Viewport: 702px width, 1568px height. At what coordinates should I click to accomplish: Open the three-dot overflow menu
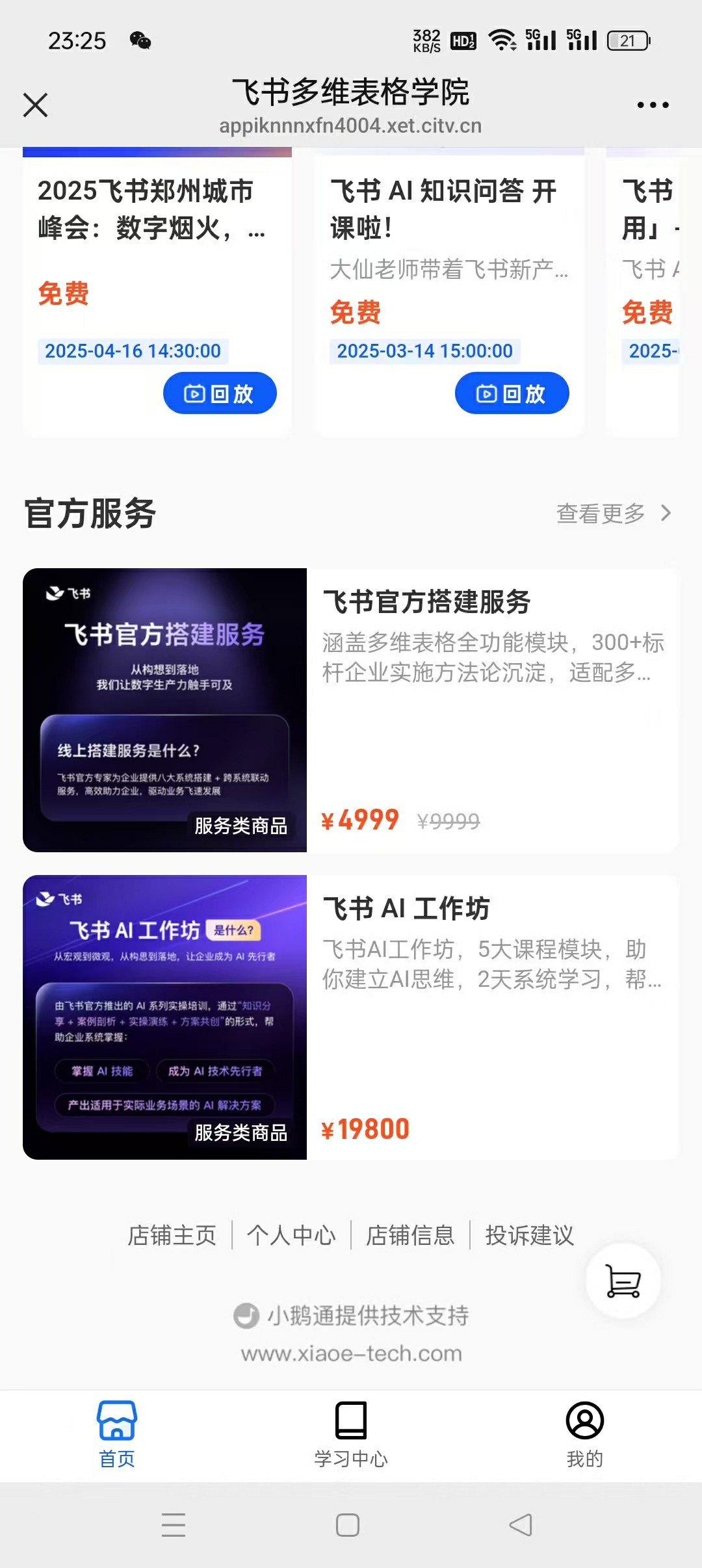tap(652, 105)
